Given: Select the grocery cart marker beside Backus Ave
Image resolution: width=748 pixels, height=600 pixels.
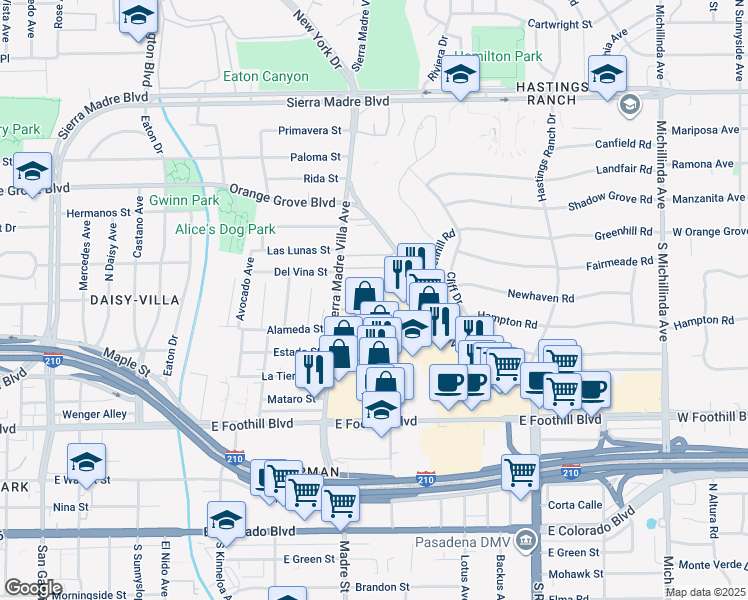Looking at the screenshot, I should [520, 472].
